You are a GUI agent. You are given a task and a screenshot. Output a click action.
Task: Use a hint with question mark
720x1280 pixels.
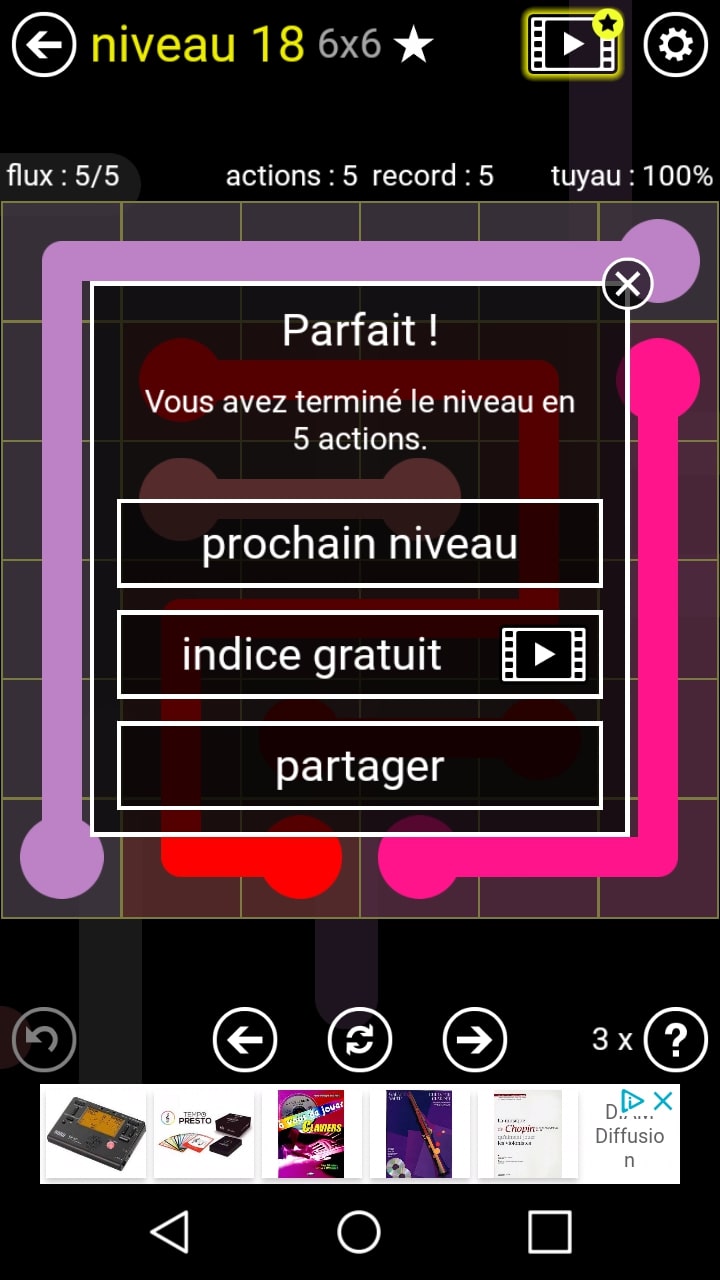point(675,1040)
